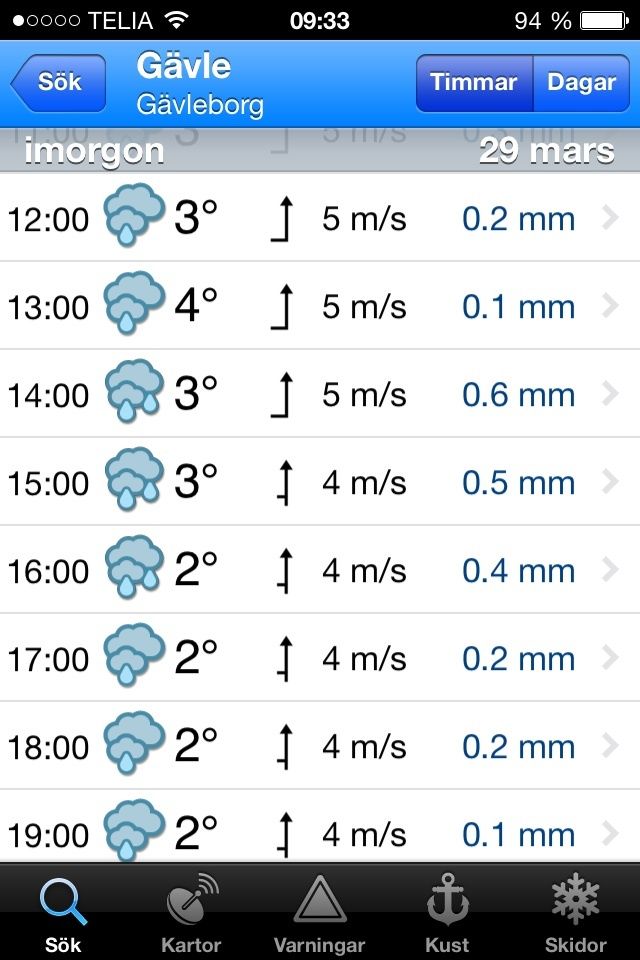640x960 pixels.
Task: Switch to the Kartor tab
Action: click(x=192, y=913)
